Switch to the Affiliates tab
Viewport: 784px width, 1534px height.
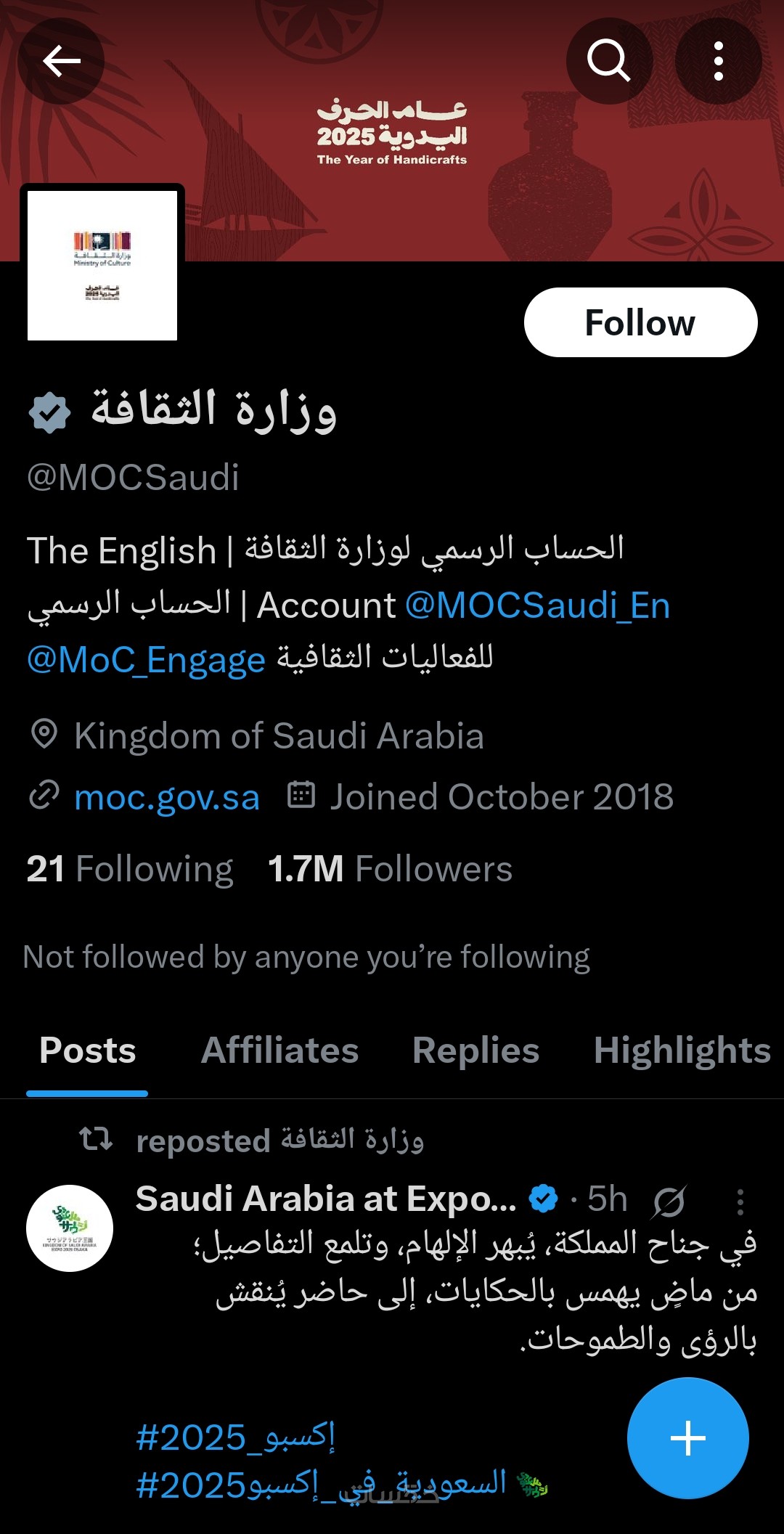click(x=279, y=1050)
